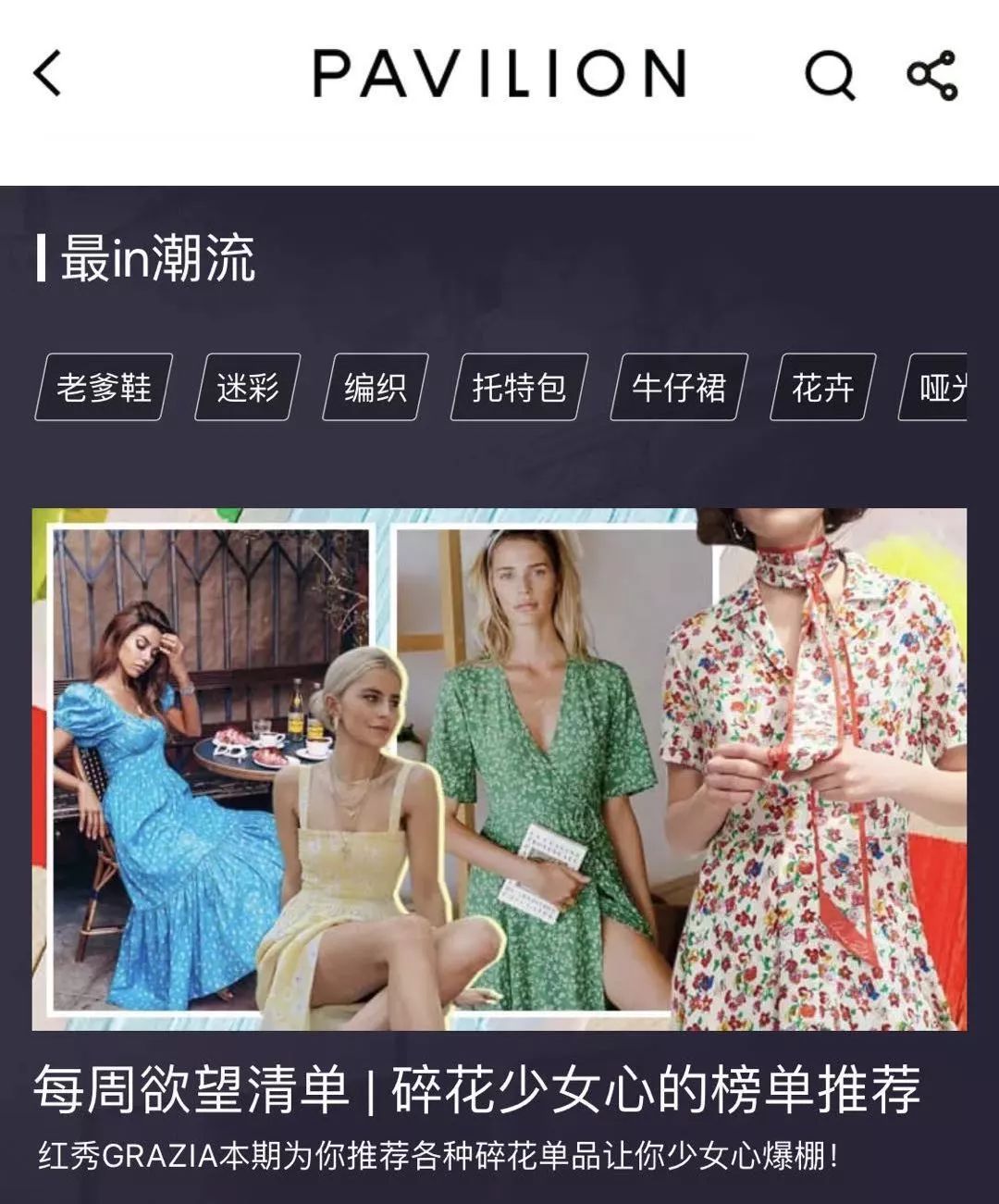Filter by the 迷彩 chip
The image size is (999, 1204).
[248, 387]
